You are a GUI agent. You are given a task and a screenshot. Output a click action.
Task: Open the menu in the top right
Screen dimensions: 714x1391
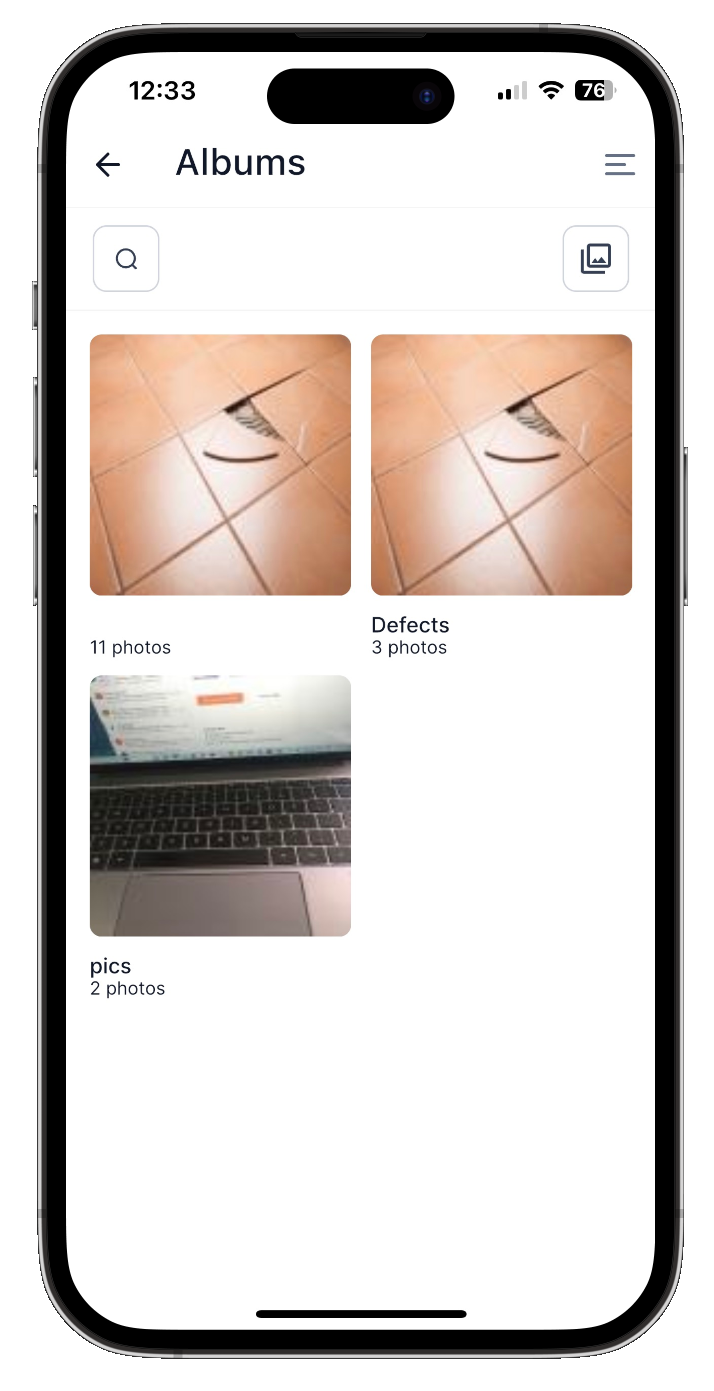[x=619, y=165]
